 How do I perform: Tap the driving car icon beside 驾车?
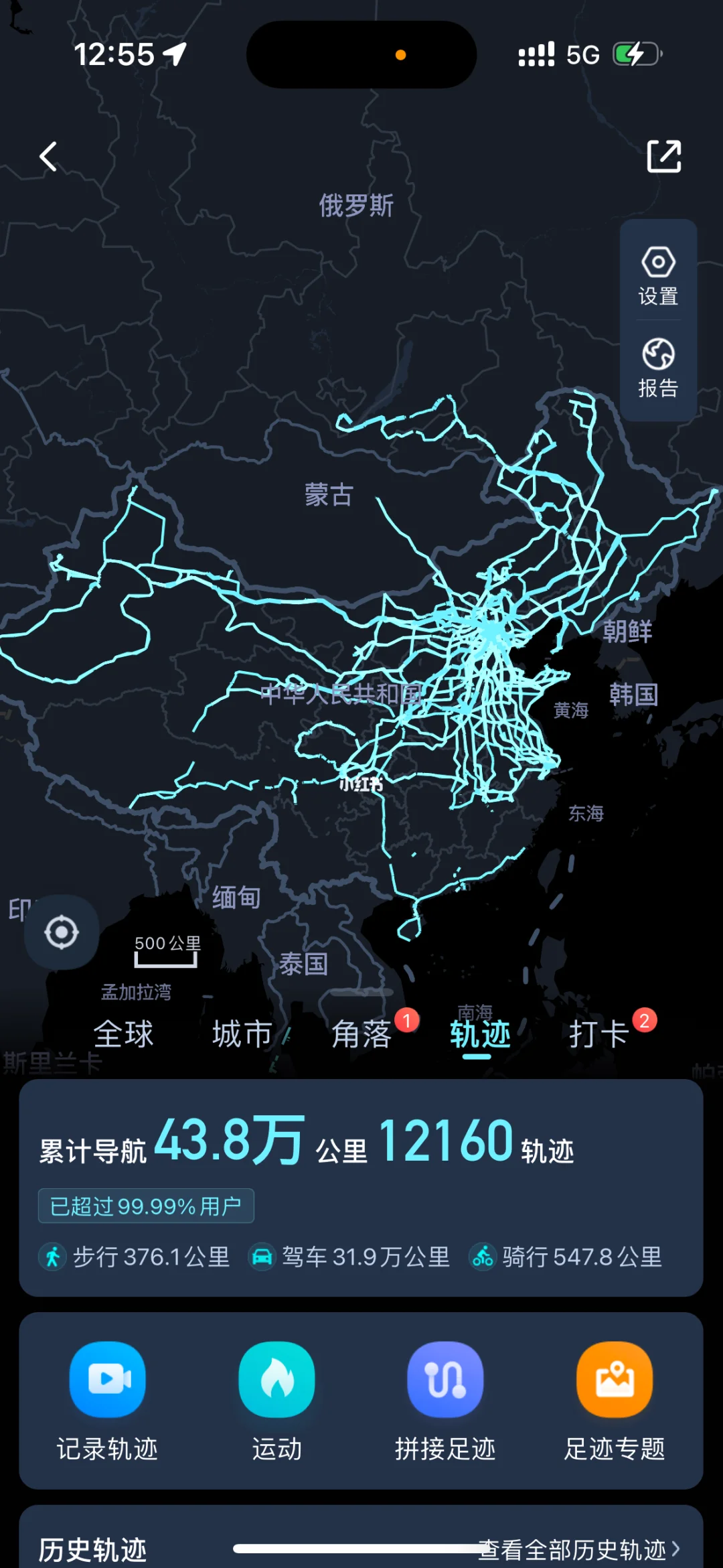pyautogui.click(x=264, y=1258)
